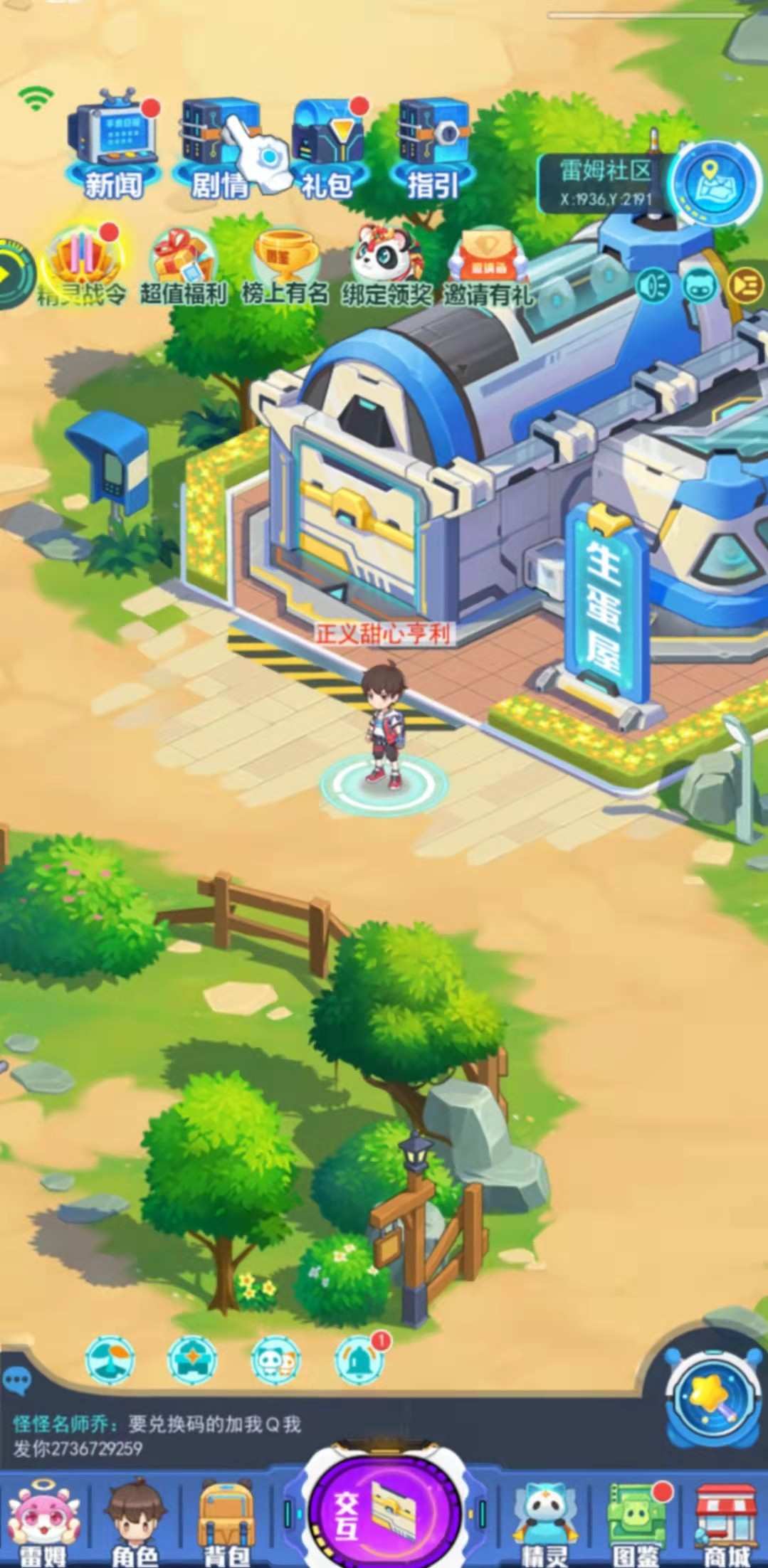768x1568 pixels.
Task: Open the 指引 guide menu
Action: tap(432, 146)
